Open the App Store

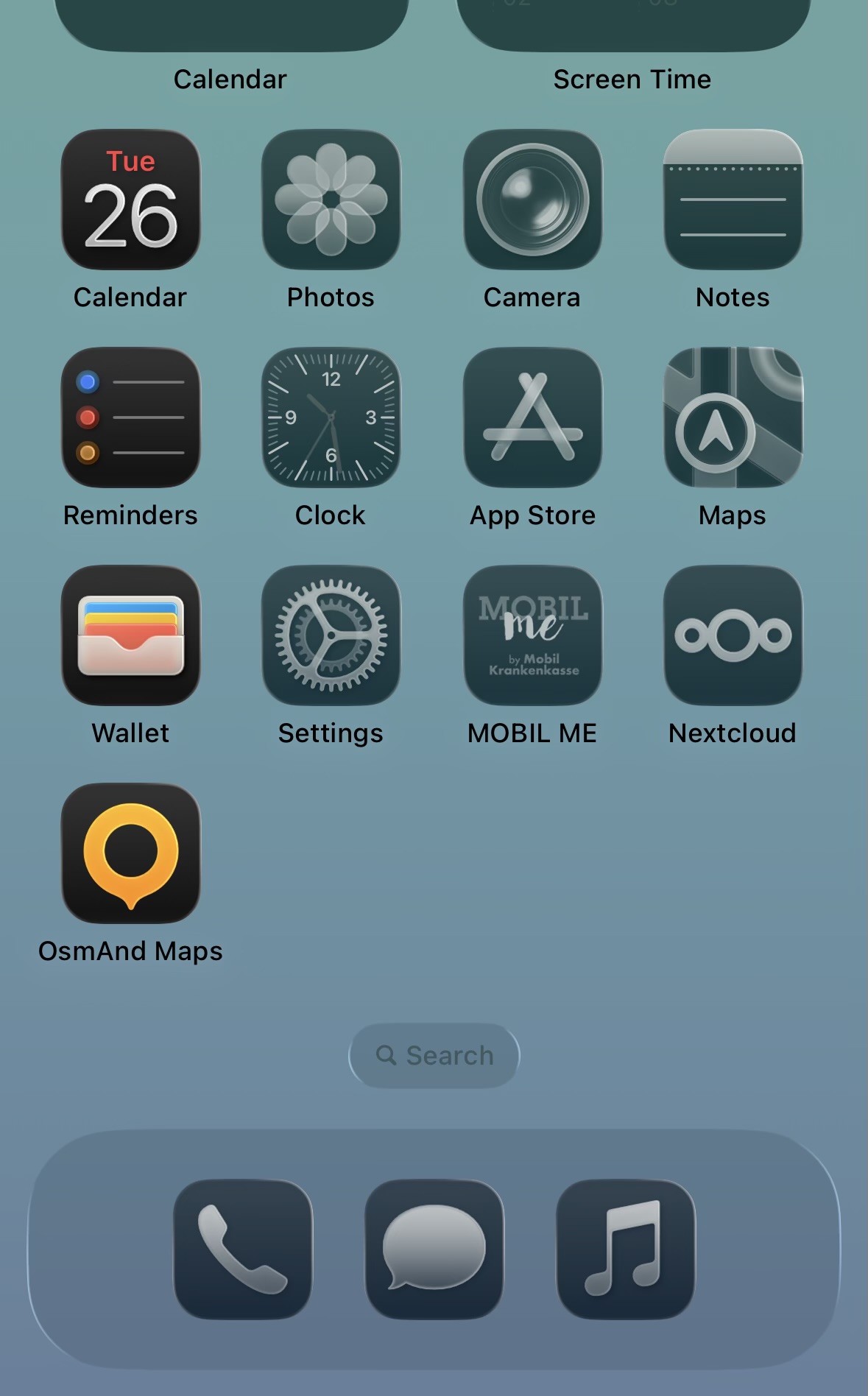[x=532, y=417]
